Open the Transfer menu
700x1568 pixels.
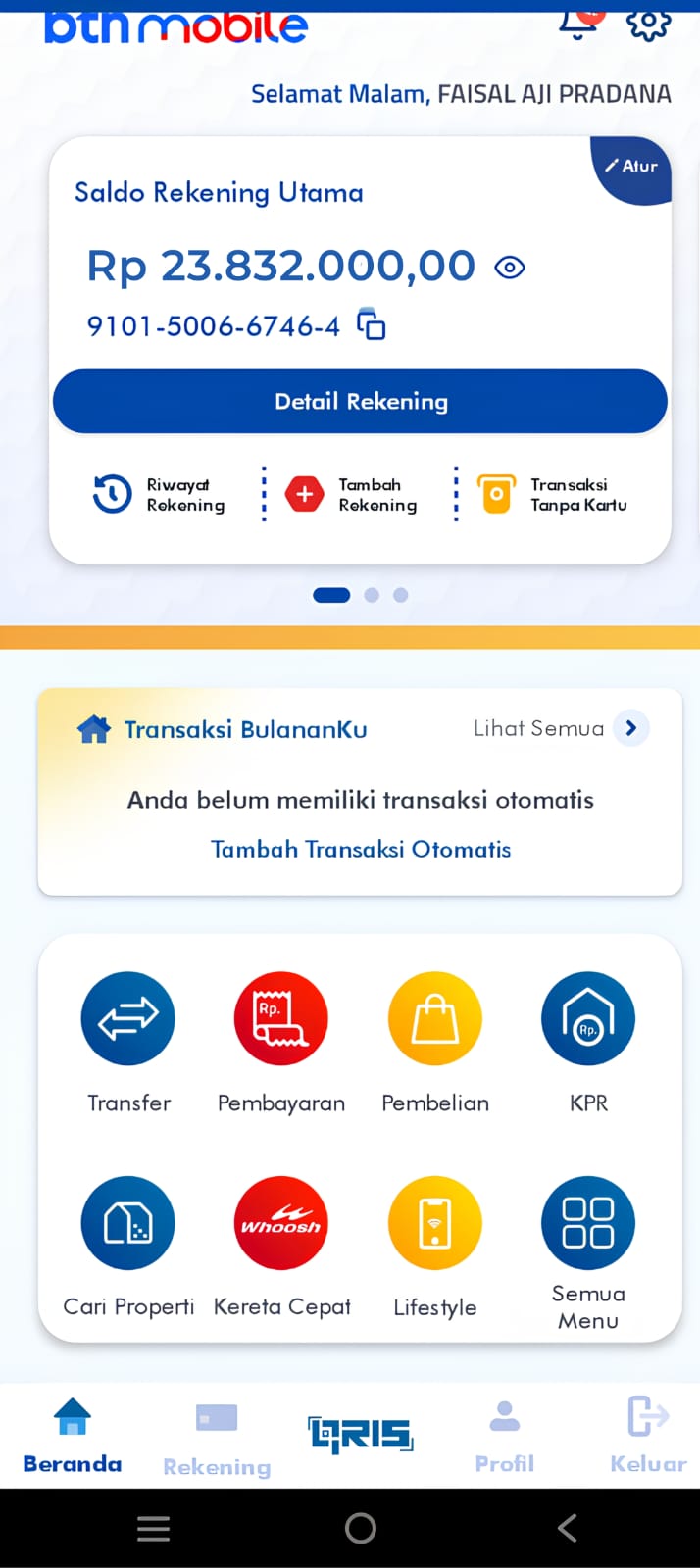coord(128,1019)
